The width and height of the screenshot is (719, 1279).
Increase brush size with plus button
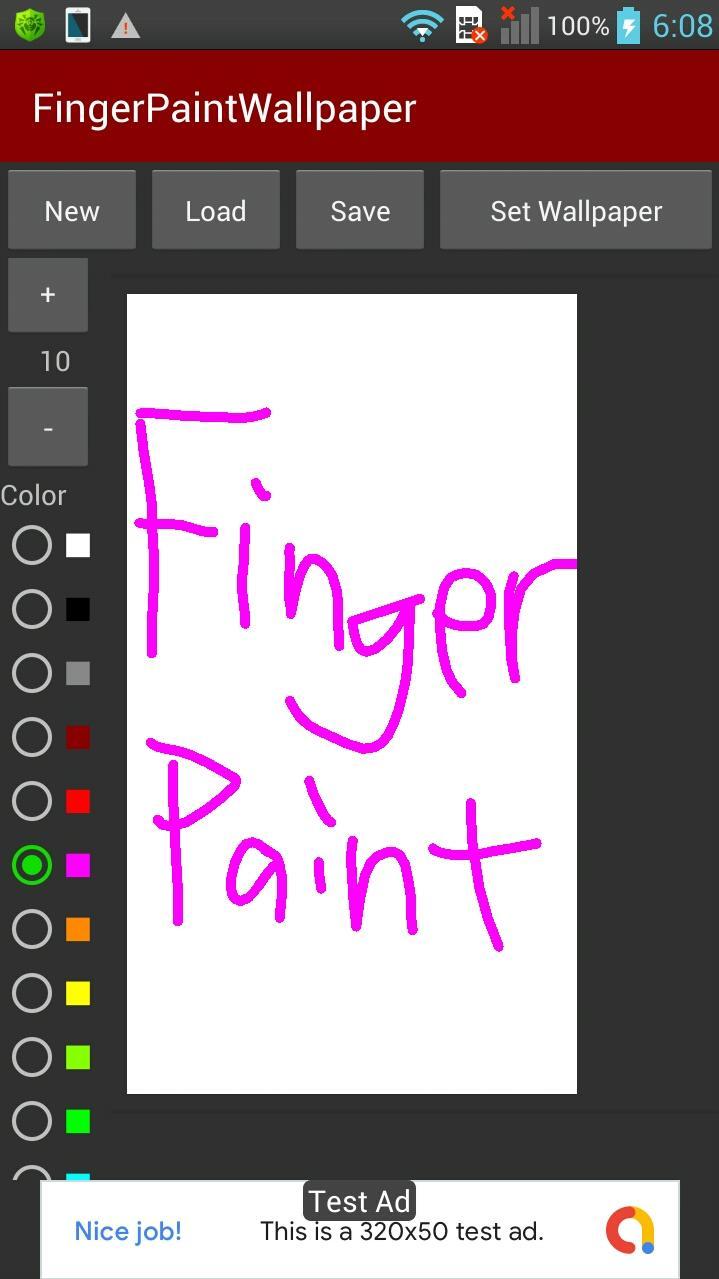point(48,295)
